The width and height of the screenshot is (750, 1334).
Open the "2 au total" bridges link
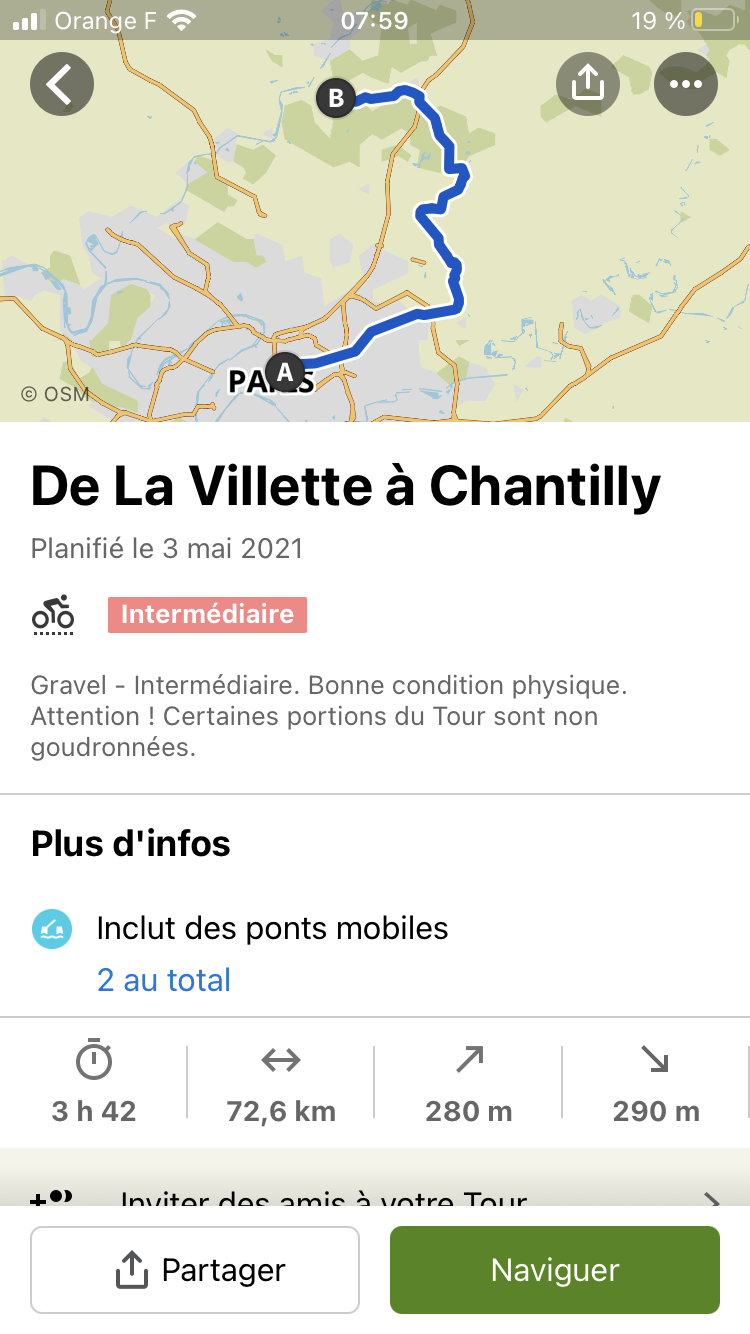164,980
